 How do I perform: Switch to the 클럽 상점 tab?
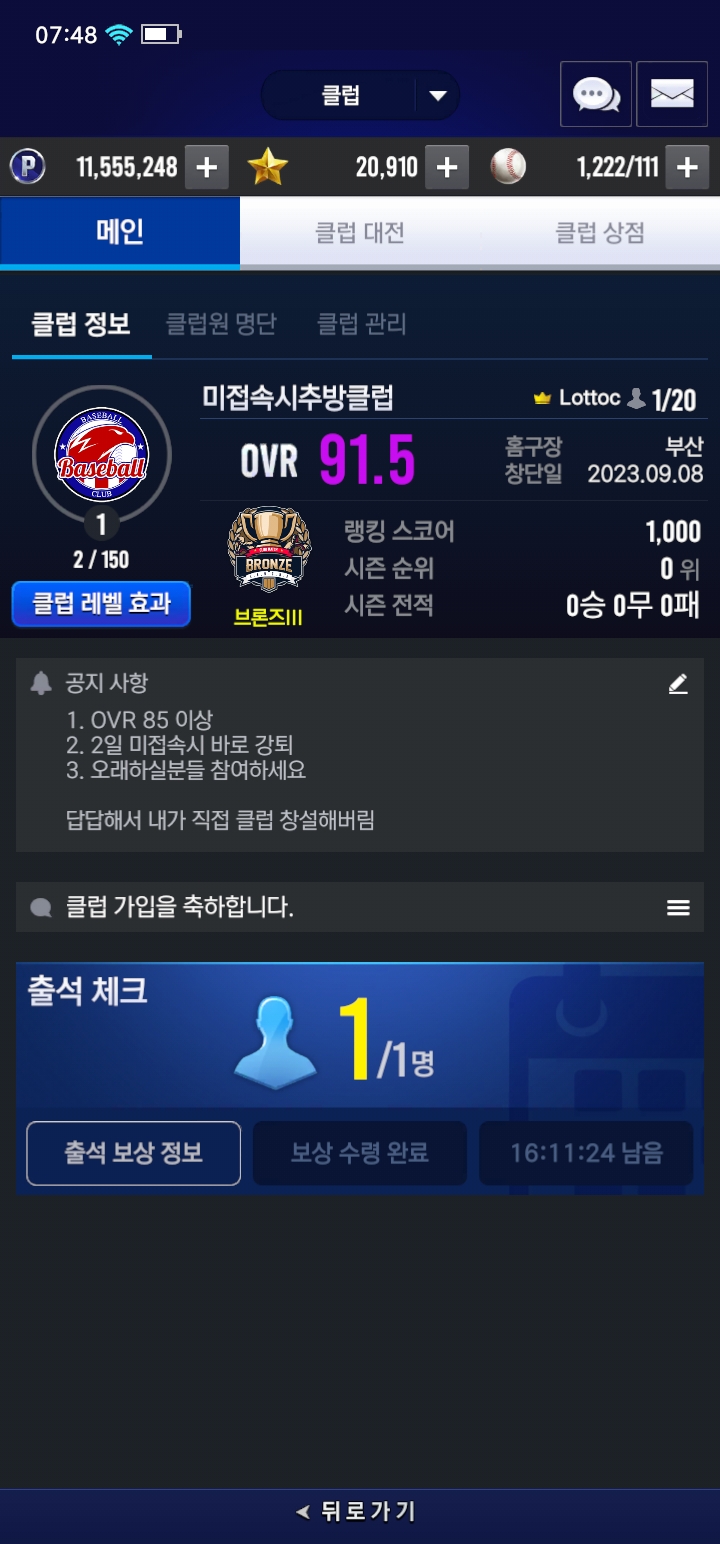pyautogui.click(x=600, y=233)
